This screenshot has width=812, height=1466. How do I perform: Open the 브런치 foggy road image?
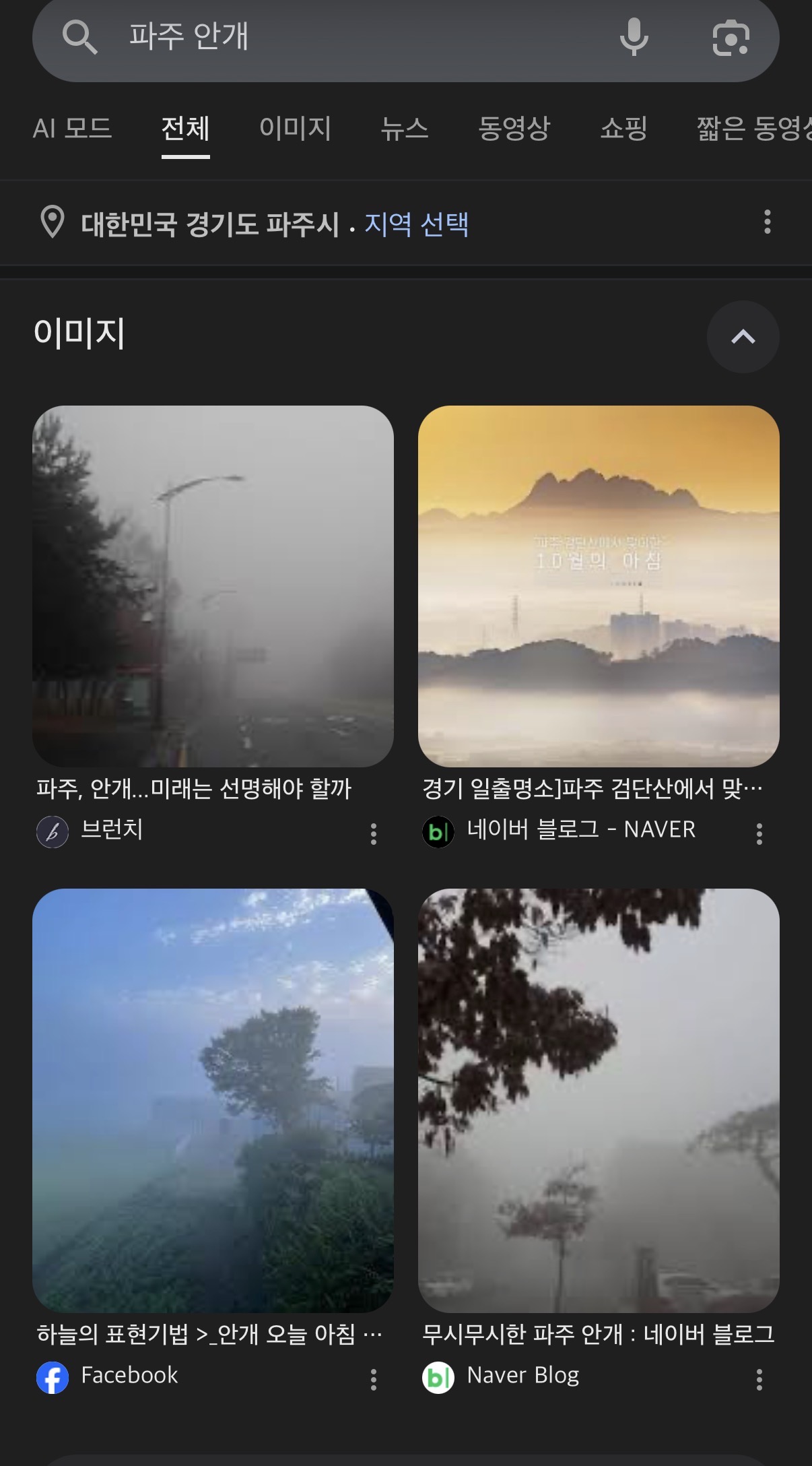point(213,585)
